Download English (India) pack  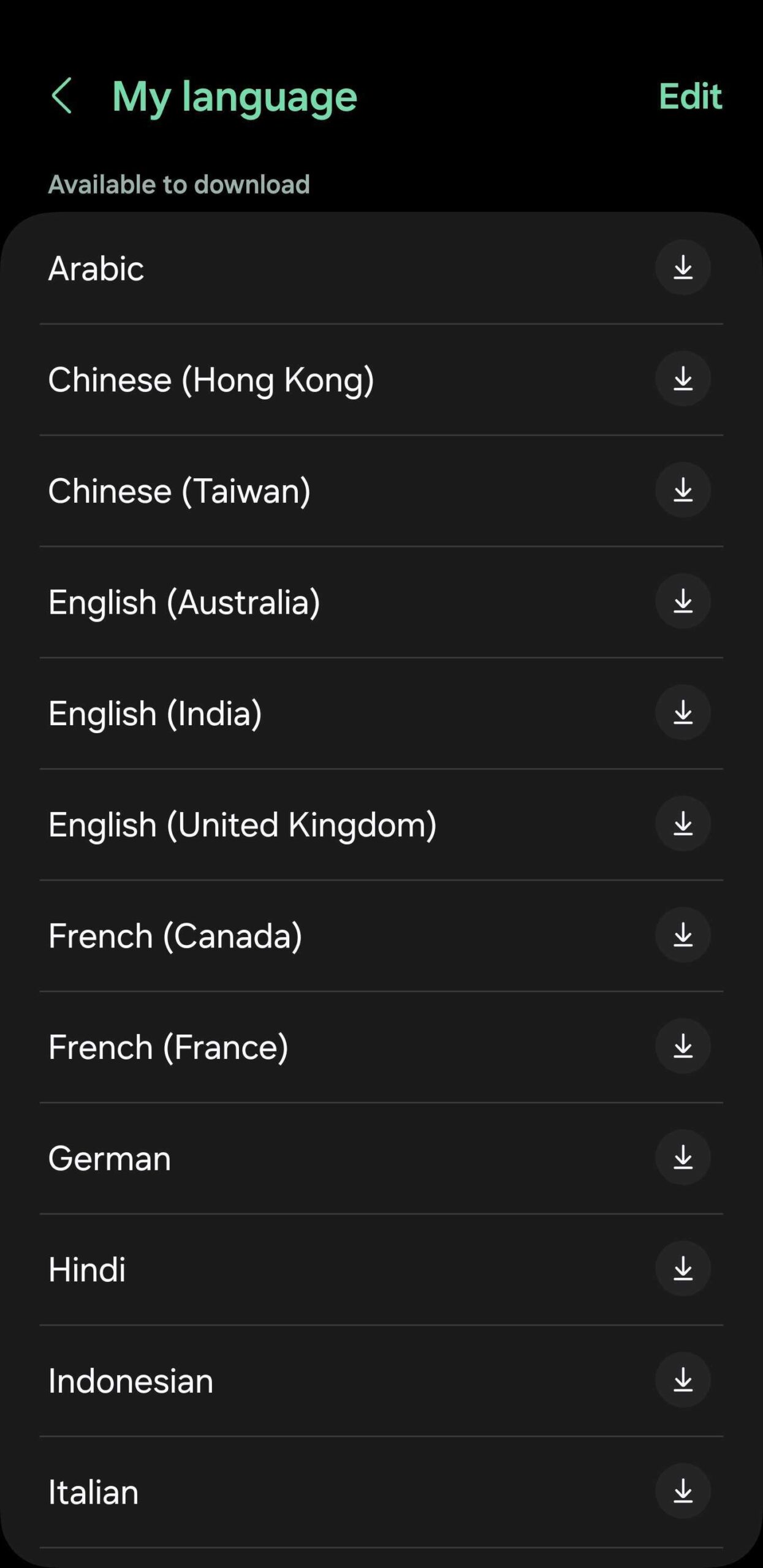[x=683, y=712]
